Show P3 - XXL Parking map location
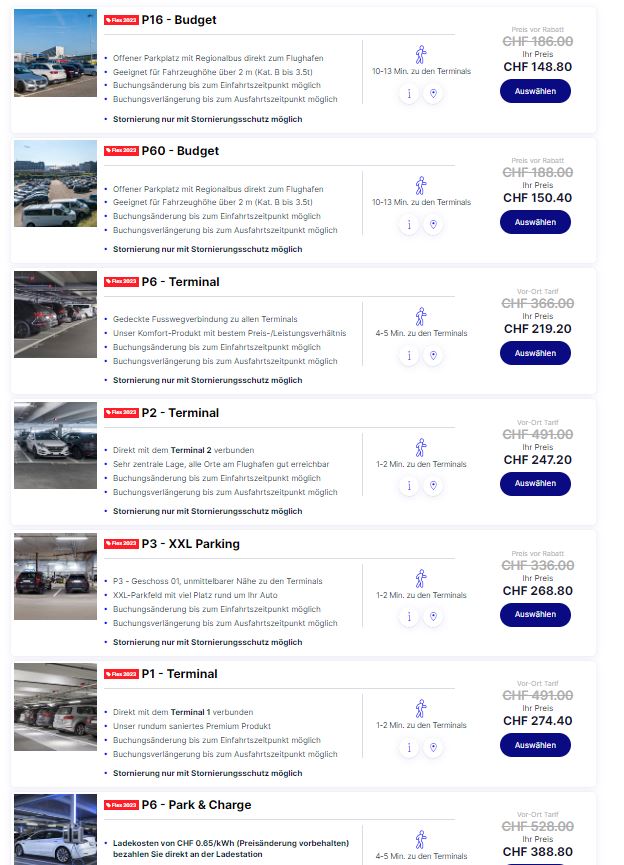The width and height of the screenshot is (624, 865). [433, 617]
